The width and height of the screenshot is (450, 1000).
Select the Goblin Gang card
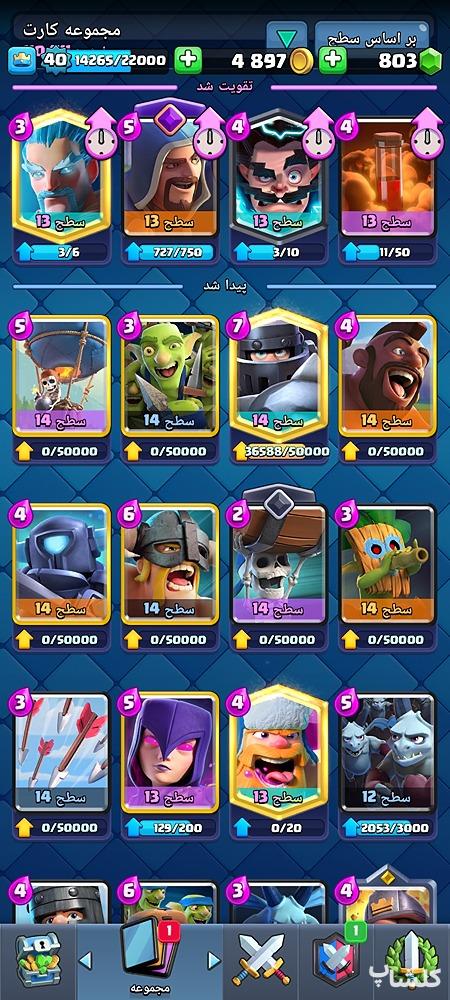coord(170,387)
